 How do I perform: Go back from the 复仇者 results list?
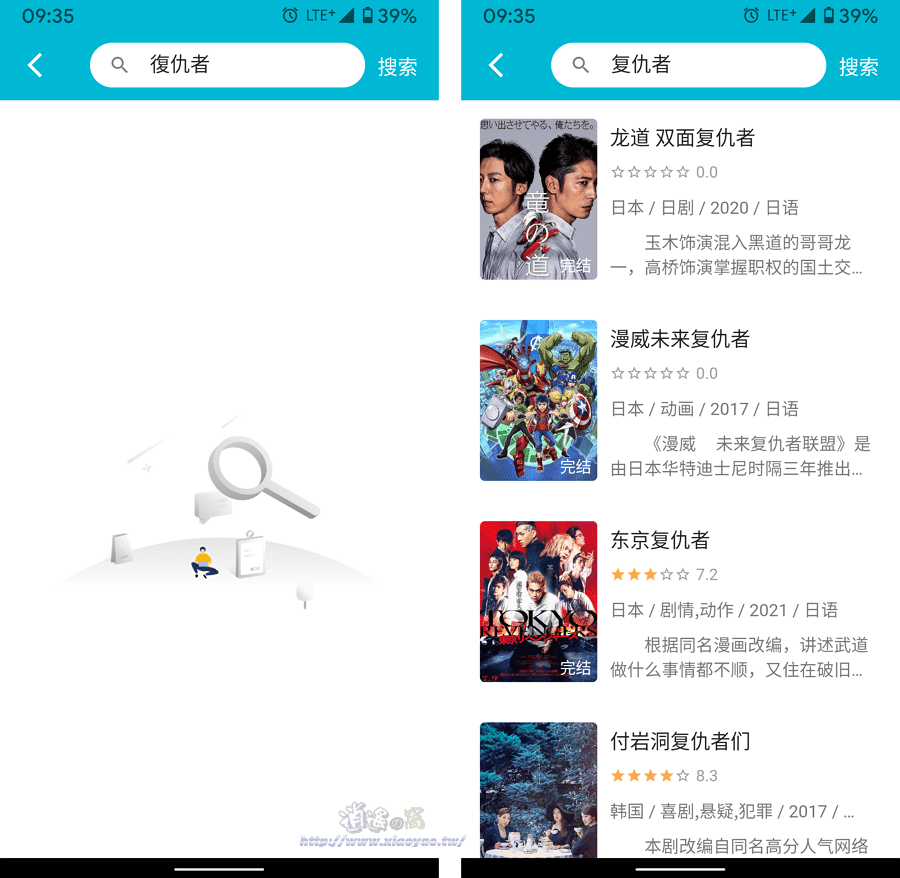[x=496, y=66]
